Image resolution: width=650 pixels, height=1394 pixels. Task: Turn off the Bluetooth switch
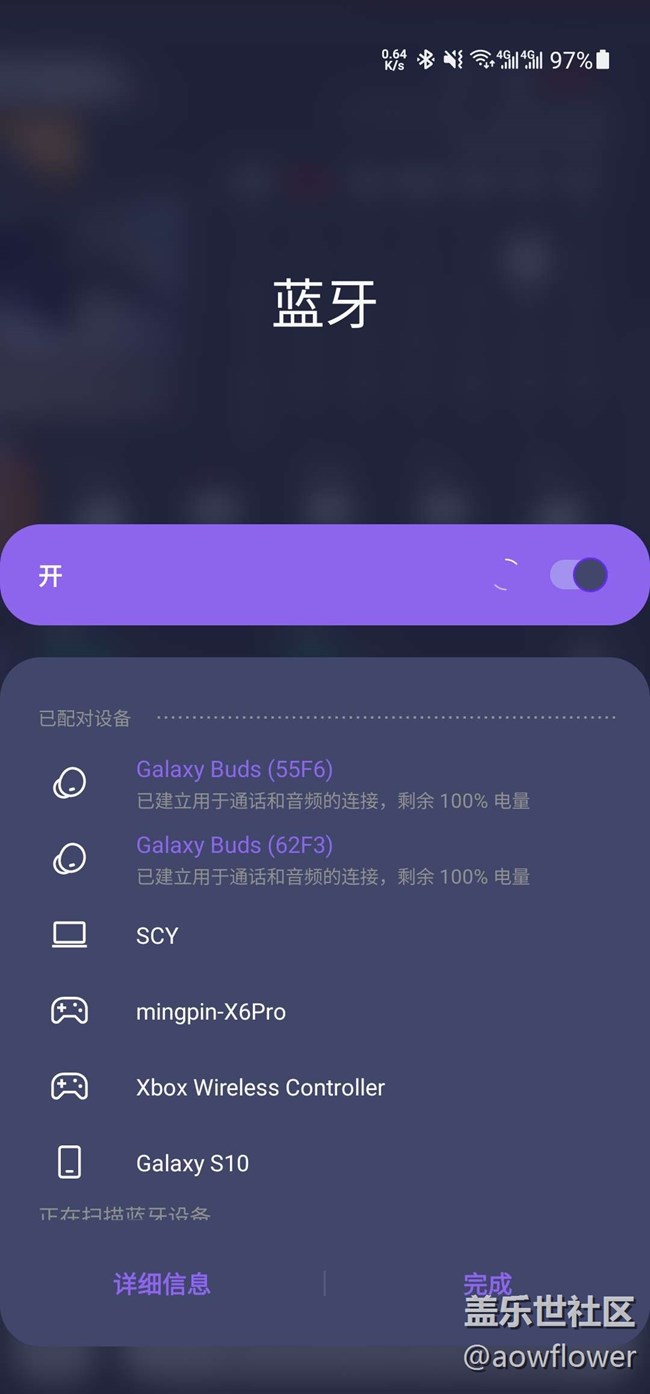578,575
